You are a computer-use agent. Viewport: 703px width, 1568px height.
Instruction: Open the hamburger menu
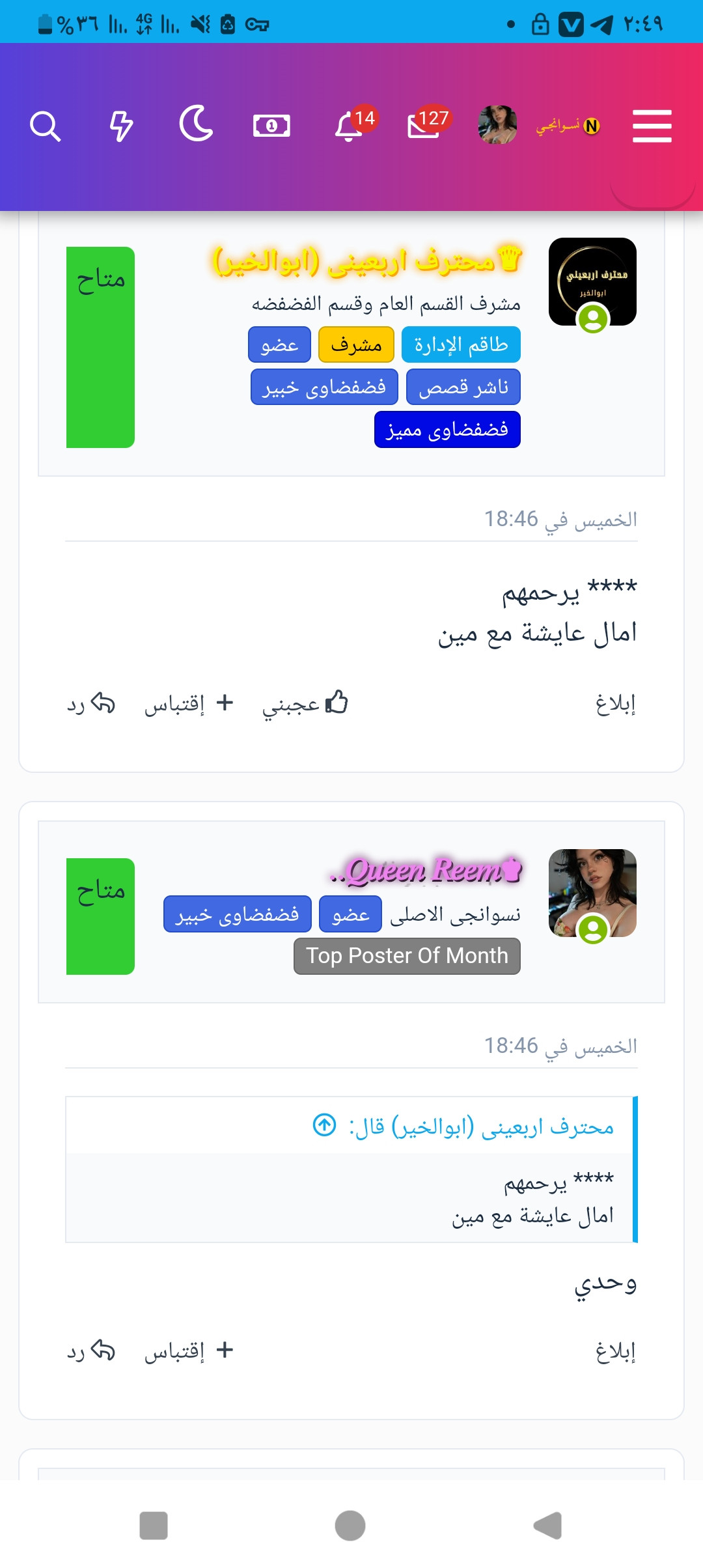(x=652, y=126)
